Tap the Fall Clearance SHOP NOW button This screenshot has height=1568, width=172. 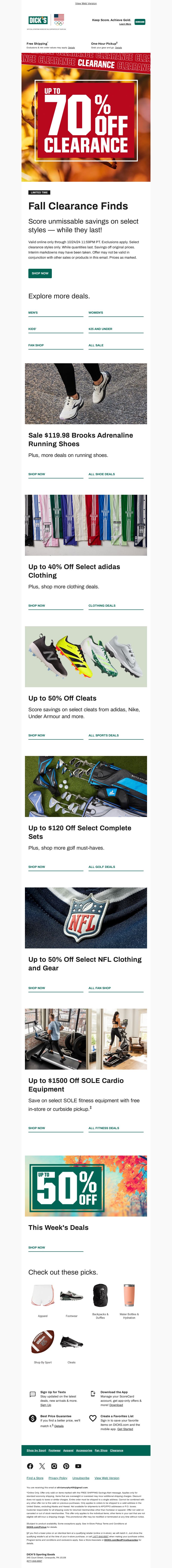click(40, 273)
